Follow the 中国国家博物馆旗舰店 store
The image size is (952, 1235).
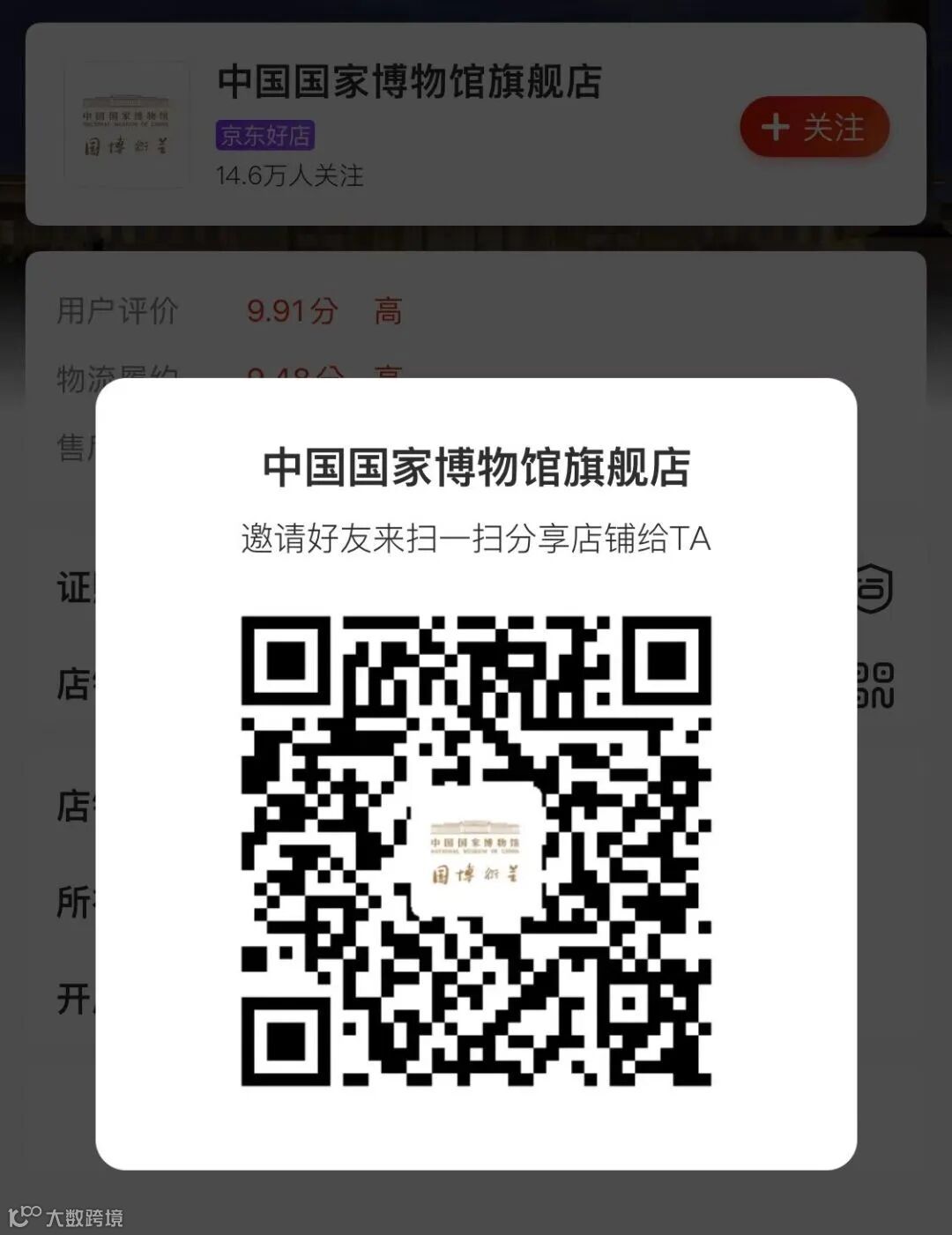[814, 128]
